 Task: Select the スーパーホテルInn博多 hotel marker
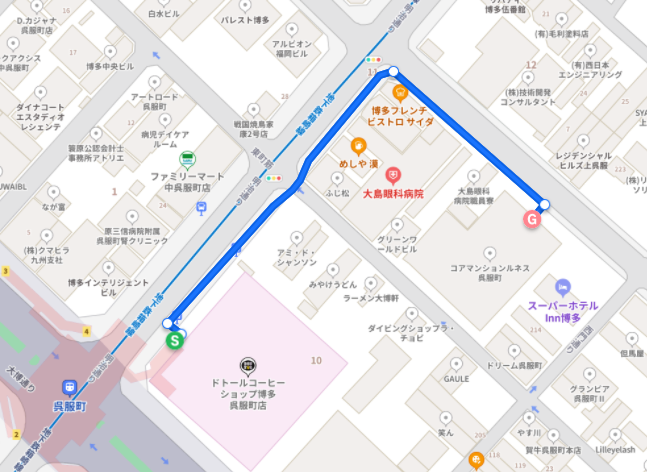(x=563, y=286)
